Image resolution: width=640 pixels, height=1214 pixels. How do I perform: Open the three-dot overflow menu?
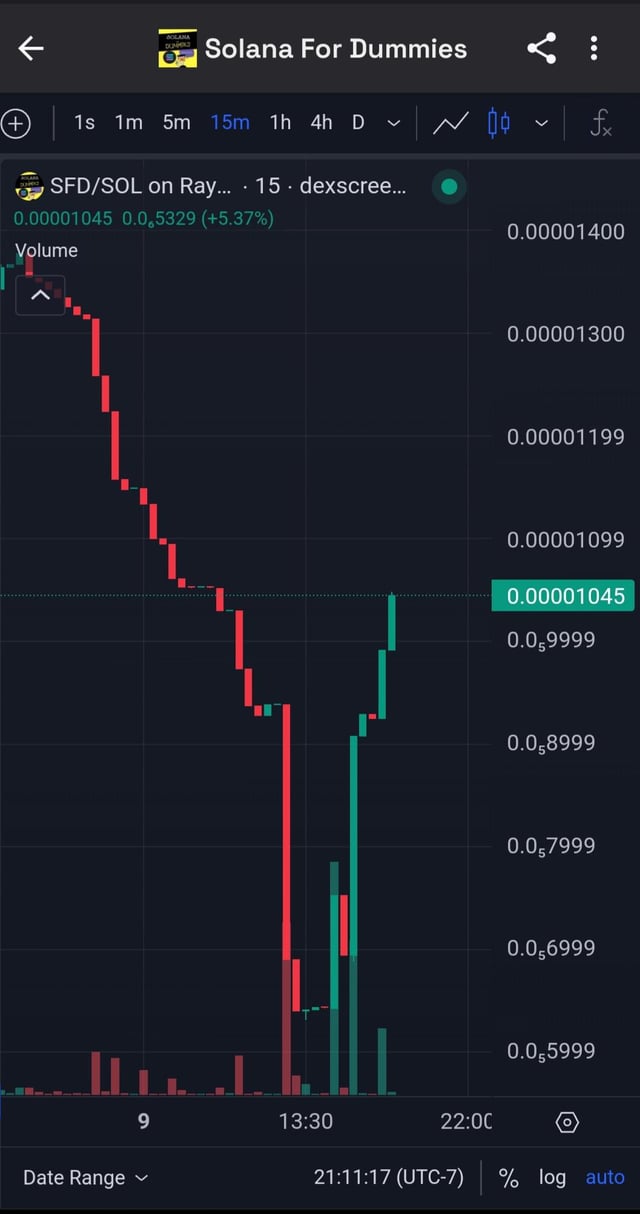594,48
